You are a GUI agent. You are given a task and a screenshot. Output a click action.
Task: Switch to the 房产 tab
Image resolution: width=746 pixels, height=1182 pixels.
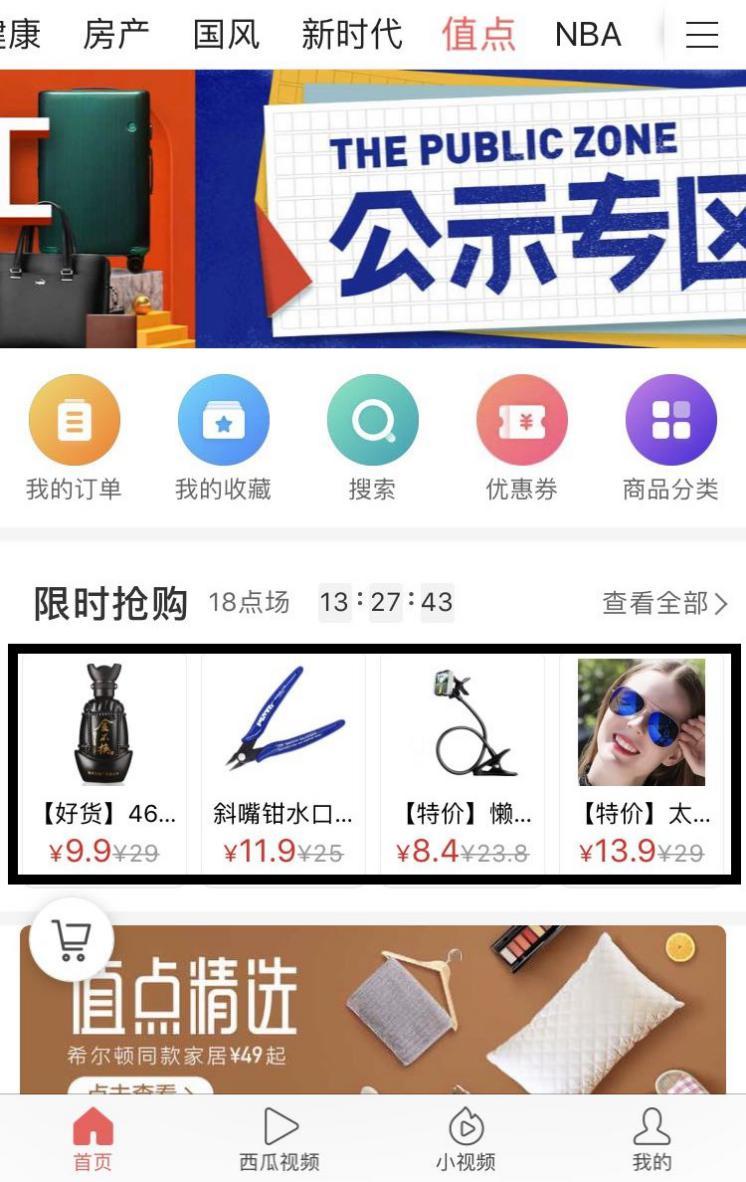(x=116, y=35)
